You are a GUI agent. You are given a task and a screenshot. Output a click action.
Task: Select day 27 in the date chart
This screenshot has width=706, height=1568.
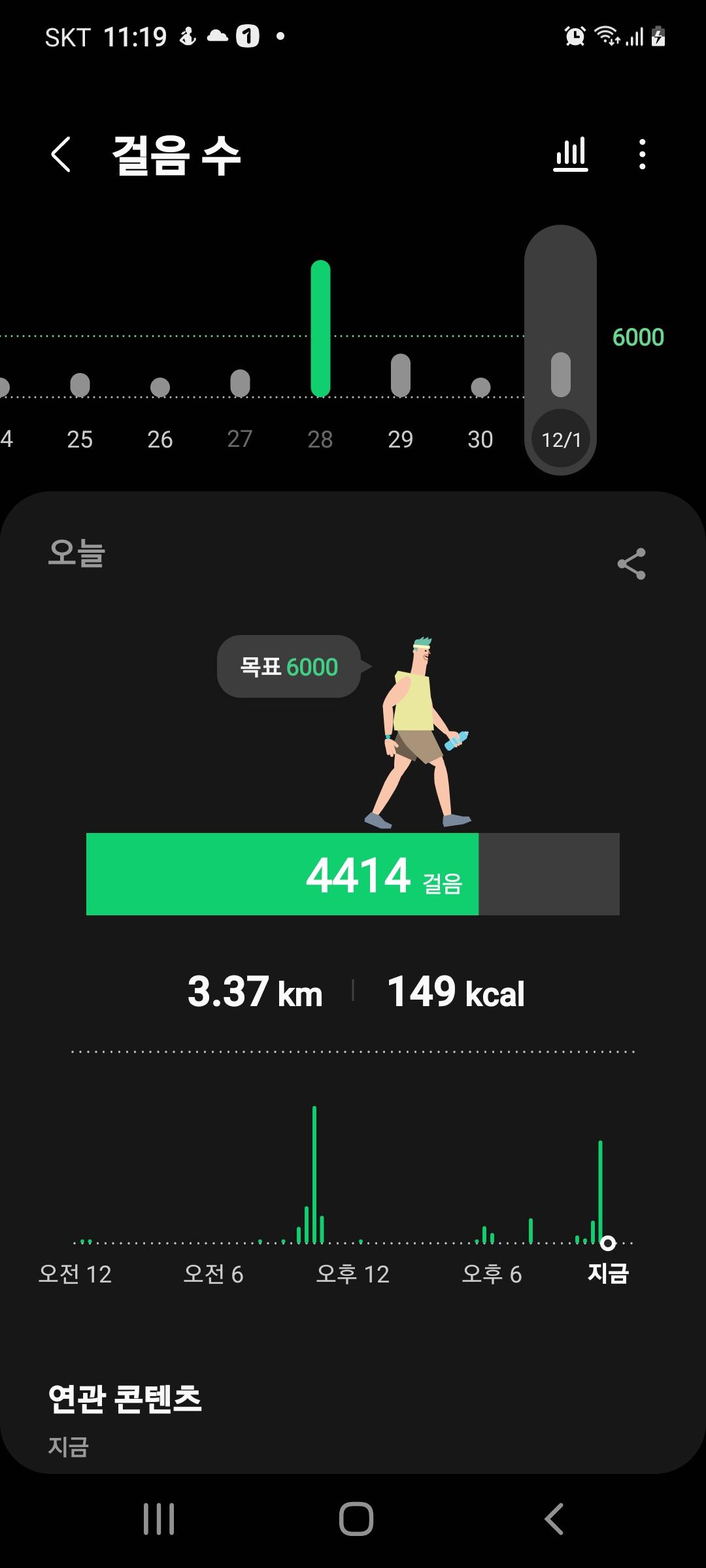(240, 405)
